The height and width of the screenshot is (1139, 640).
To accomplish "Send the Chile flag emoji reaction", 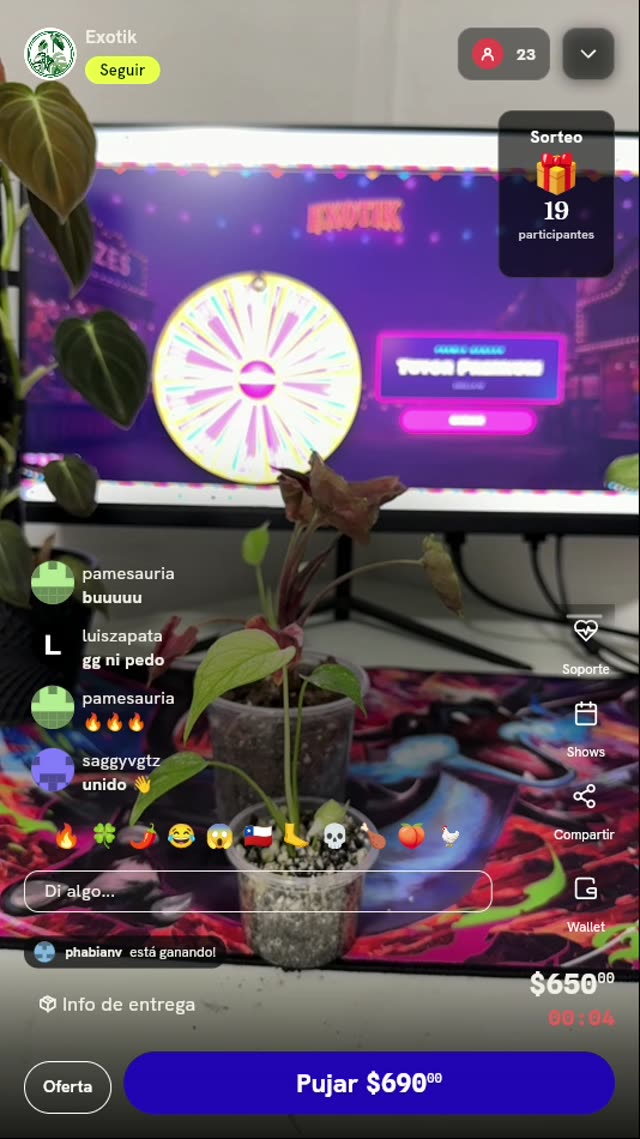I will (258, 837).
